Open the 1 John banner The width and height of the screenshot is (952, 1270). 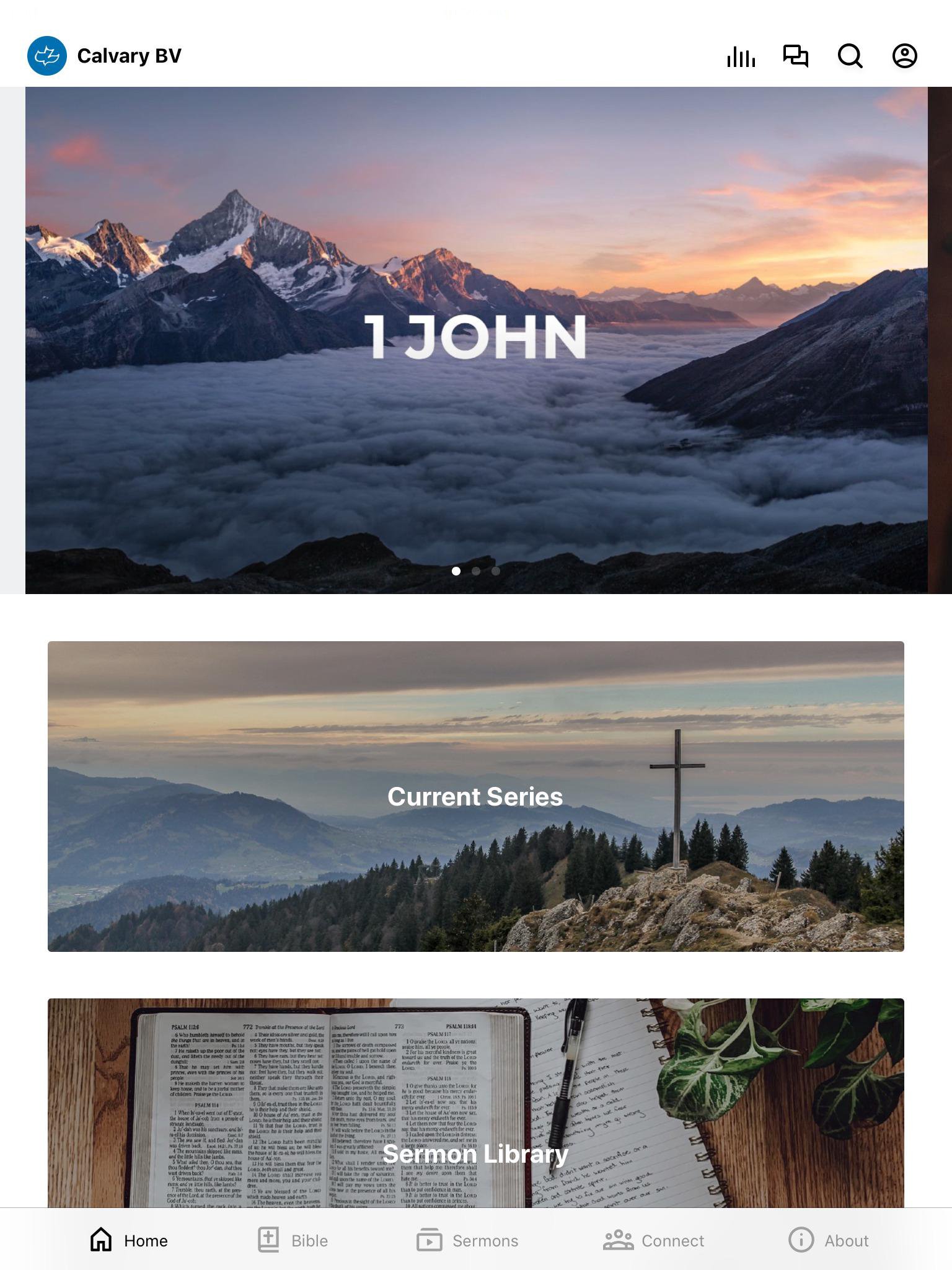tap(476, 338)
